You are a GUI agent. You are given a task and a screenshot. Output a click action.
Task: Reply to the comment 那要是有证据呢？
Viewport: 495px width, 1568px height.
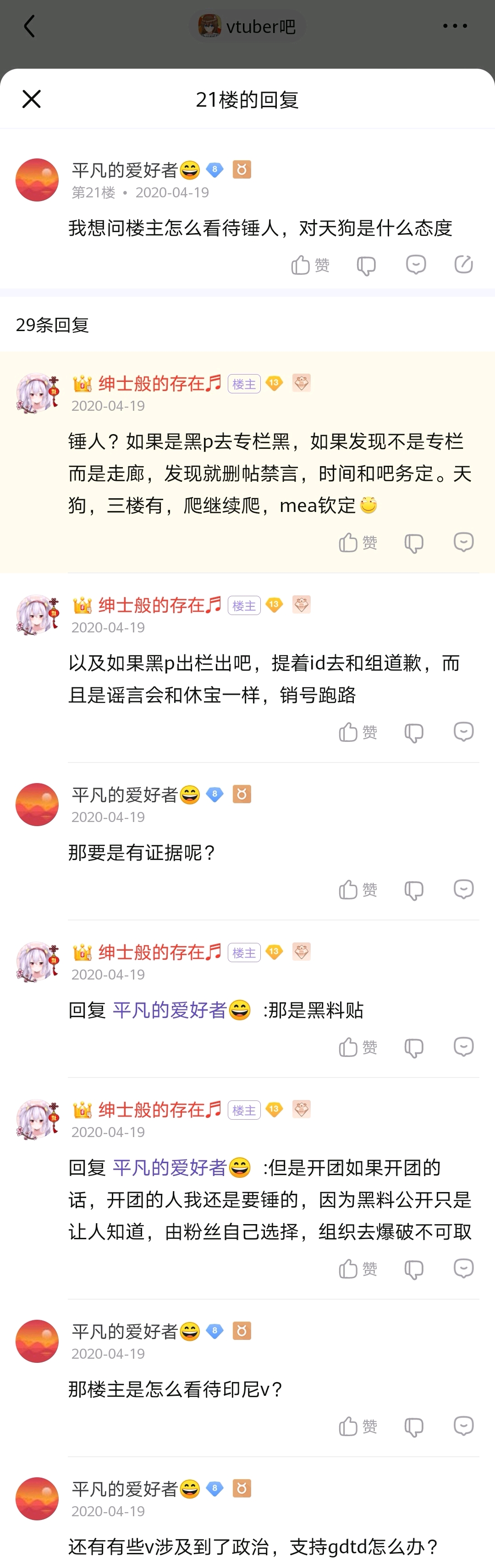click(463, 889)
